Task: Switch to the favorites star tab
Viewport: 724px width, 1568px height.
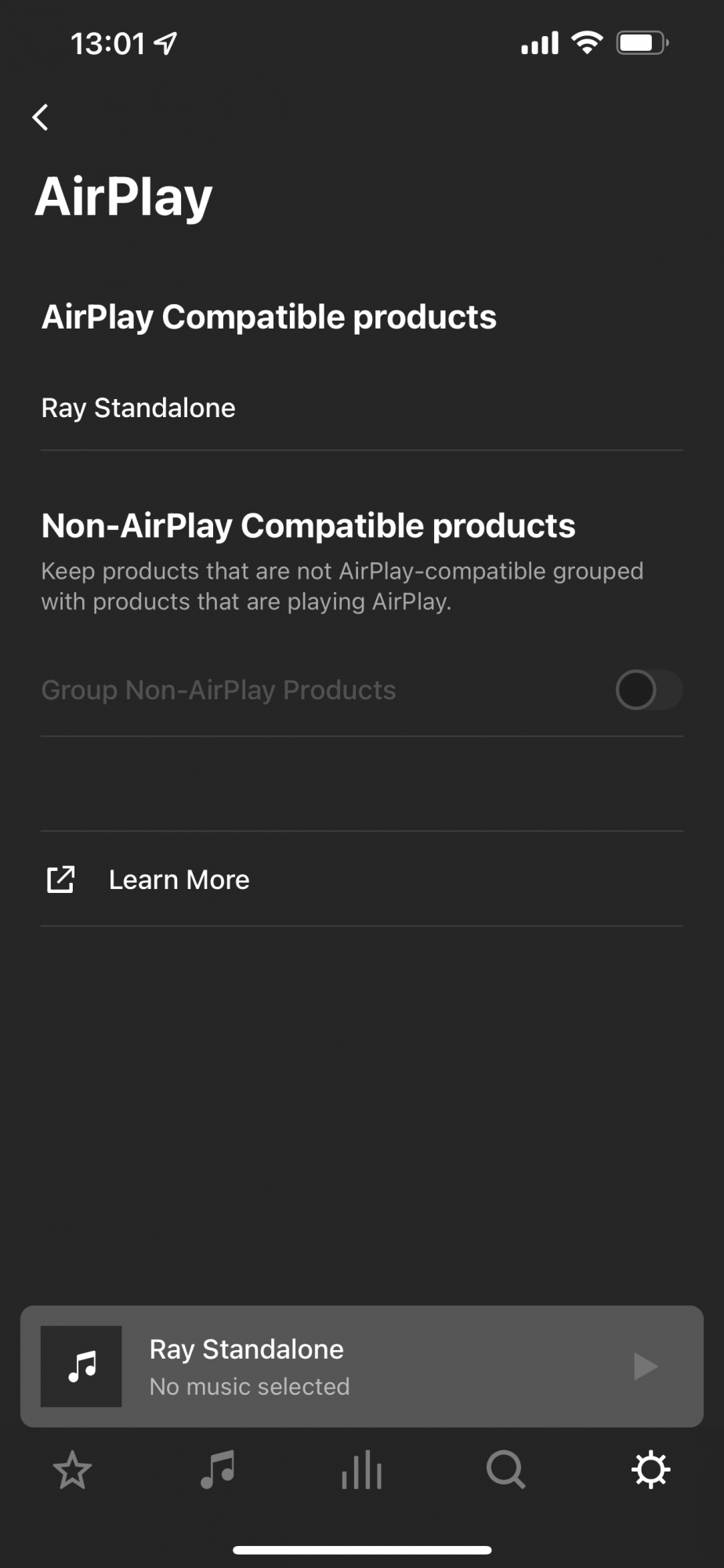Action: click(x=73, y=1470)
